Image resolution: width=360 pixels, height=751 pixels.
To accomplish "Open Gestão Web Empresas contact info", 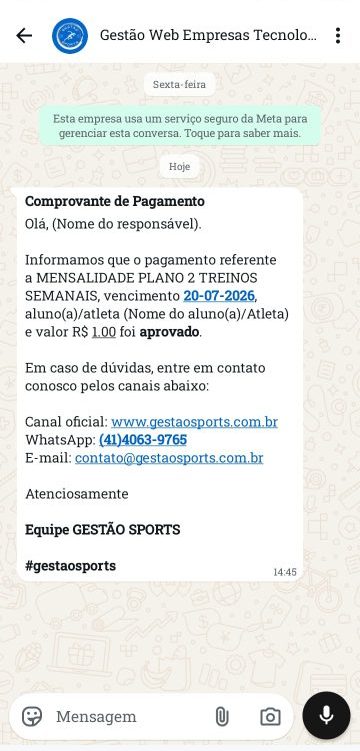I will 208,35.
